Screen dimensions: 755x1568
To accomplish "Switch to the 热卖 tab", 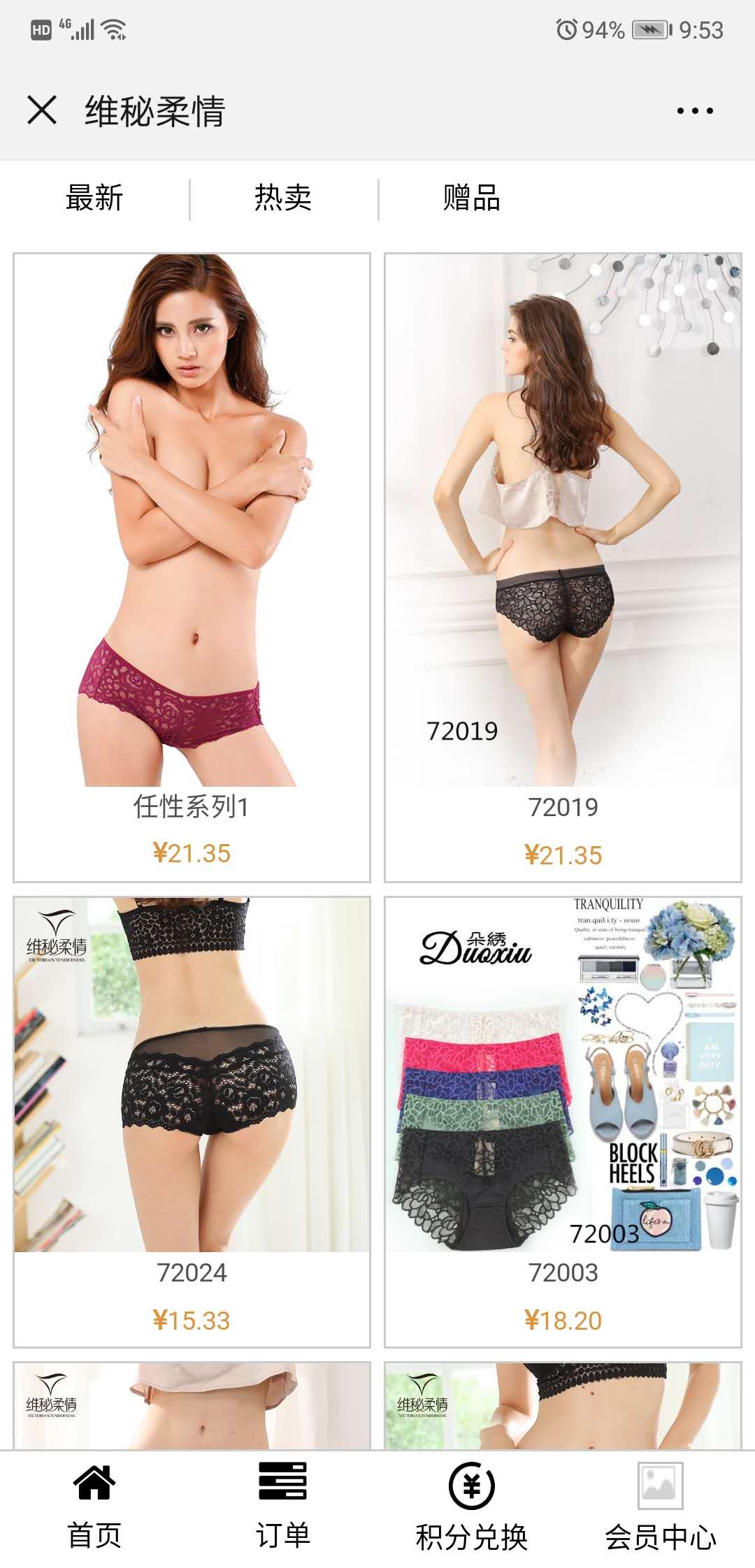I will [x=283, y=198].
